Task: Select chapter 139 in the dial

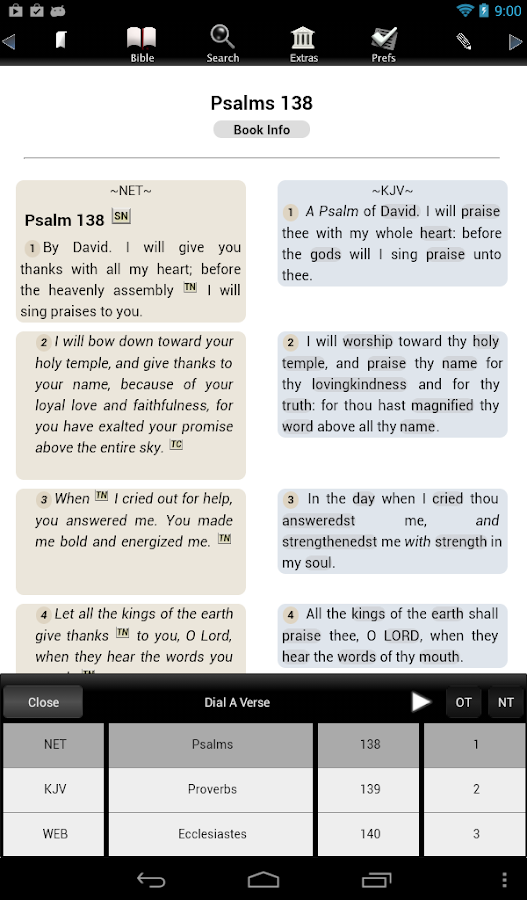Action: 370,789
